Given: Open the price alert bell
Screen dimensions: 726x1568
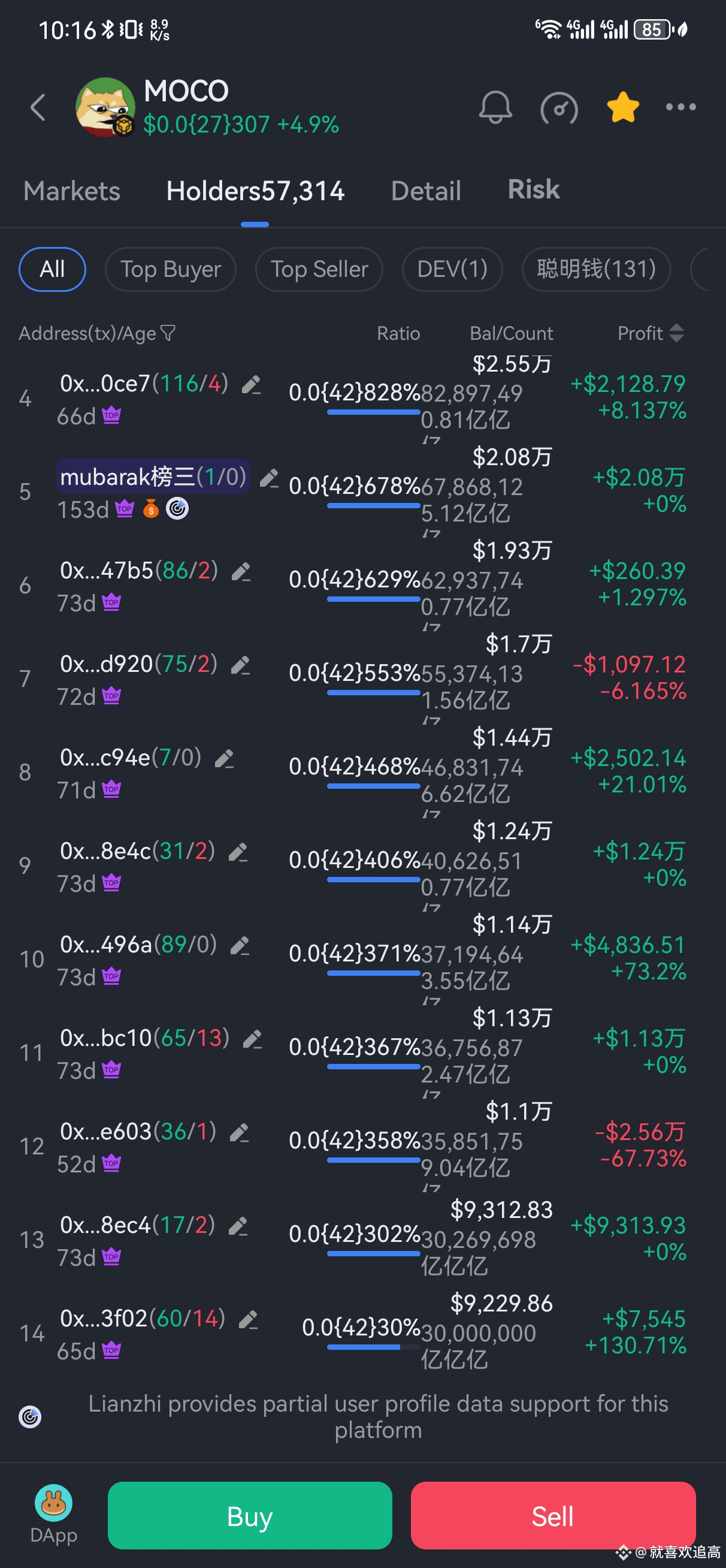Looking at the screenshot, I should point(495,108).
